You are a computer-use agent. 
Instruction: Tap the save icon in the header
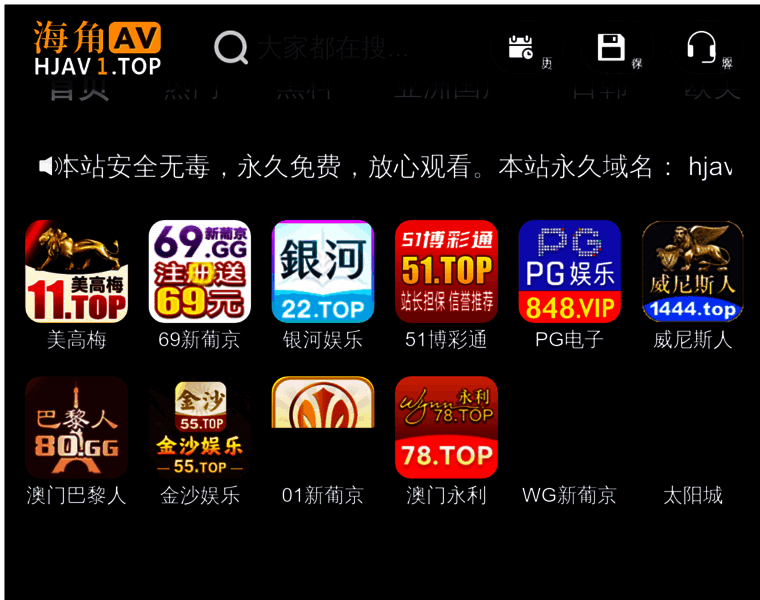point(611,47)
